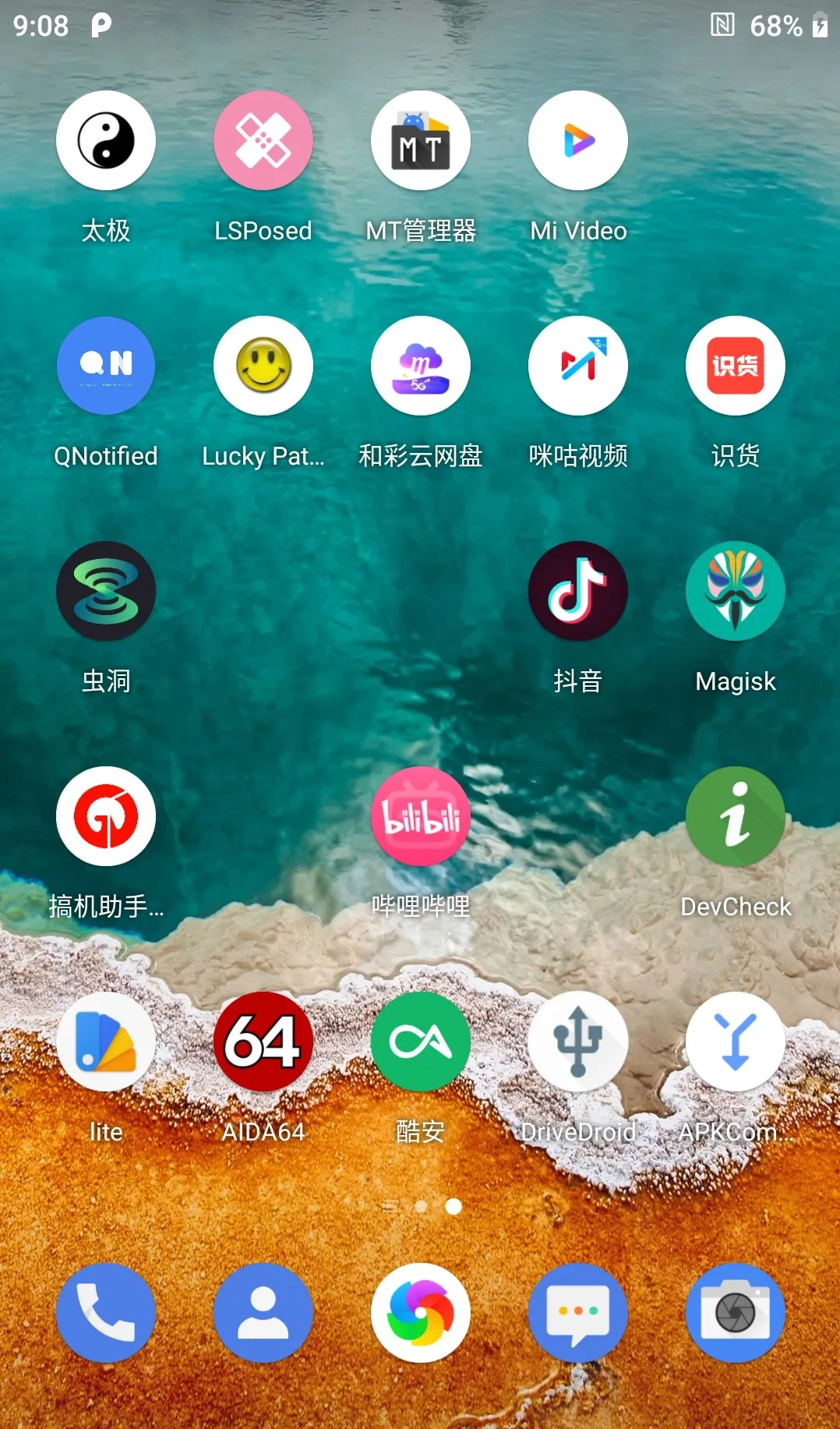Launch DevCheck
Viewport: 840px width, 1429px height.
[736, 816]
